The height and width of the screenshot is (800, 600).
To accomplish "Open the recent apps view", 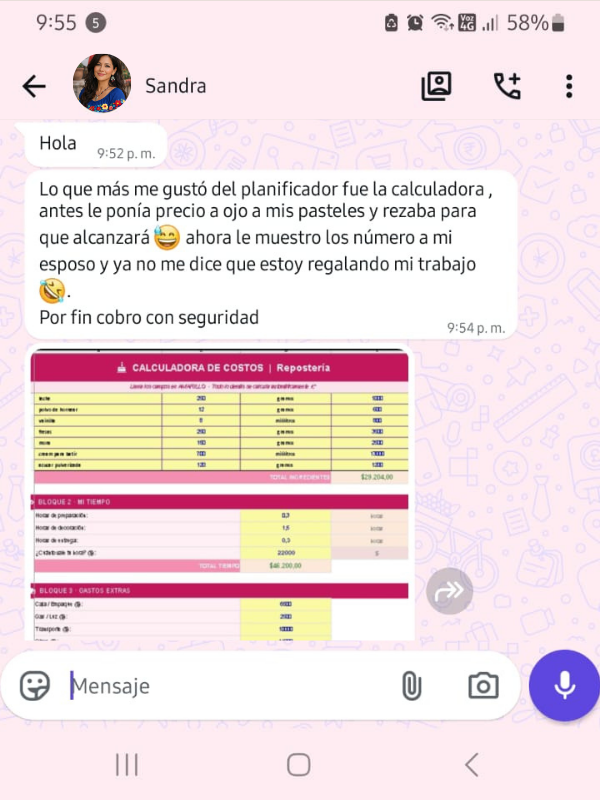I will point(126,765).
